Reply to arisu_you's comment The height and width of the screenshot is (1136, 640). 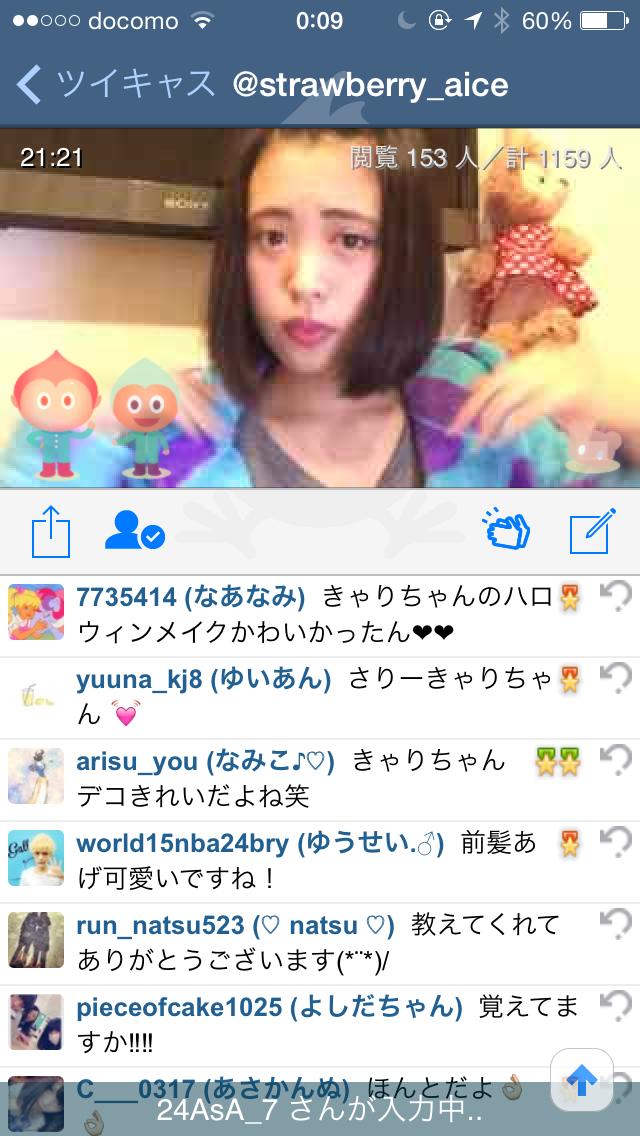tap(615, 761)
